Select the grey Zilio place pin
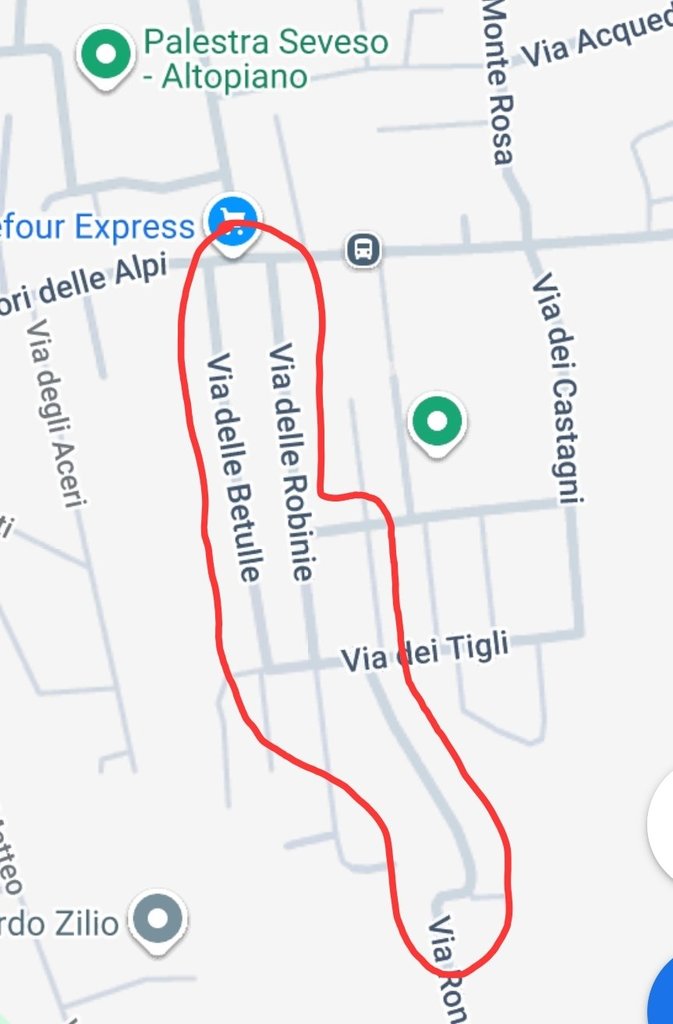 pyautogui.click(x=158, y=917)
